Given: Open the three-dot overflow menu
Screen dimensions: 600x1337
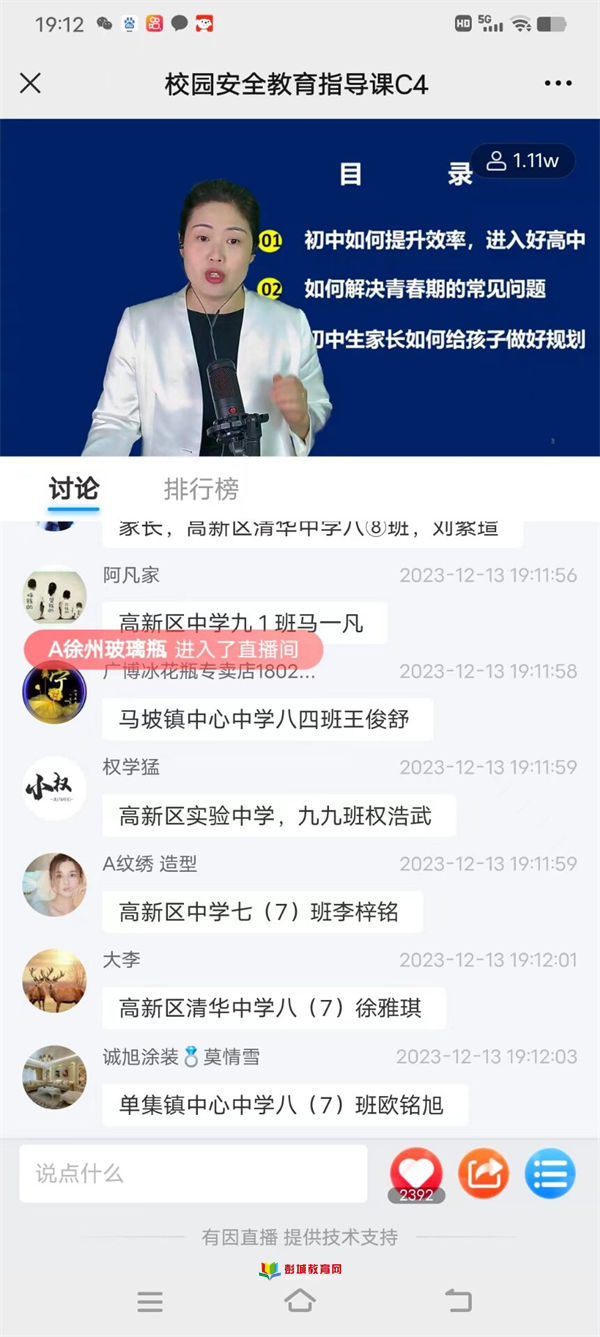Looking at the screenshot, I should (x=558, y=84).
